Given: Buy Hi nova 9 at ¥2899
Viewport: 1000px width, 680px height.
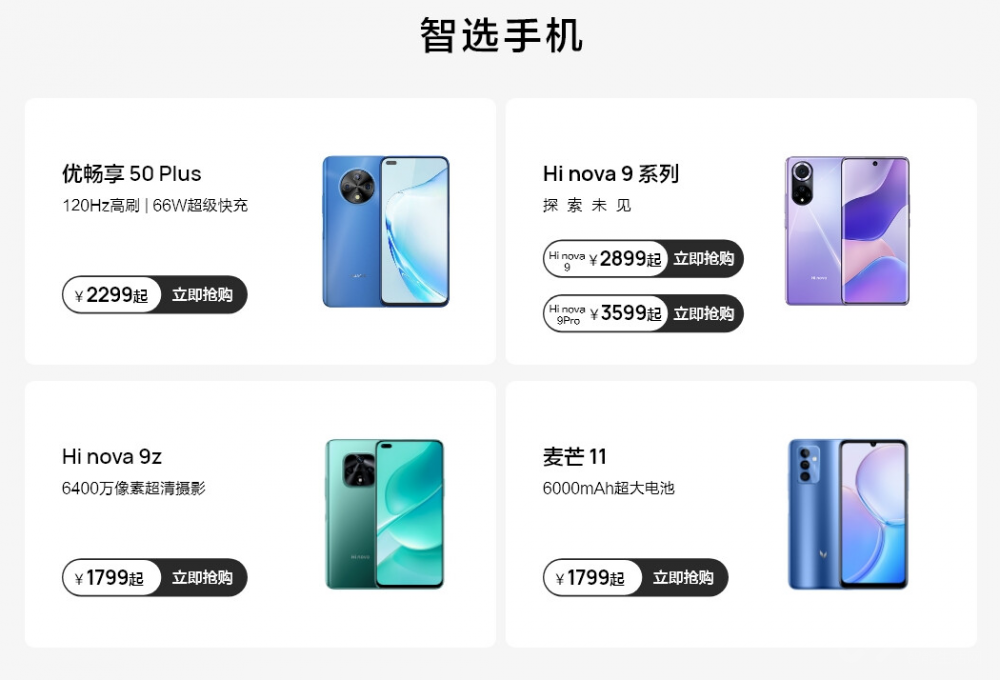Looking at the screenshot, I should click(703, 259).
